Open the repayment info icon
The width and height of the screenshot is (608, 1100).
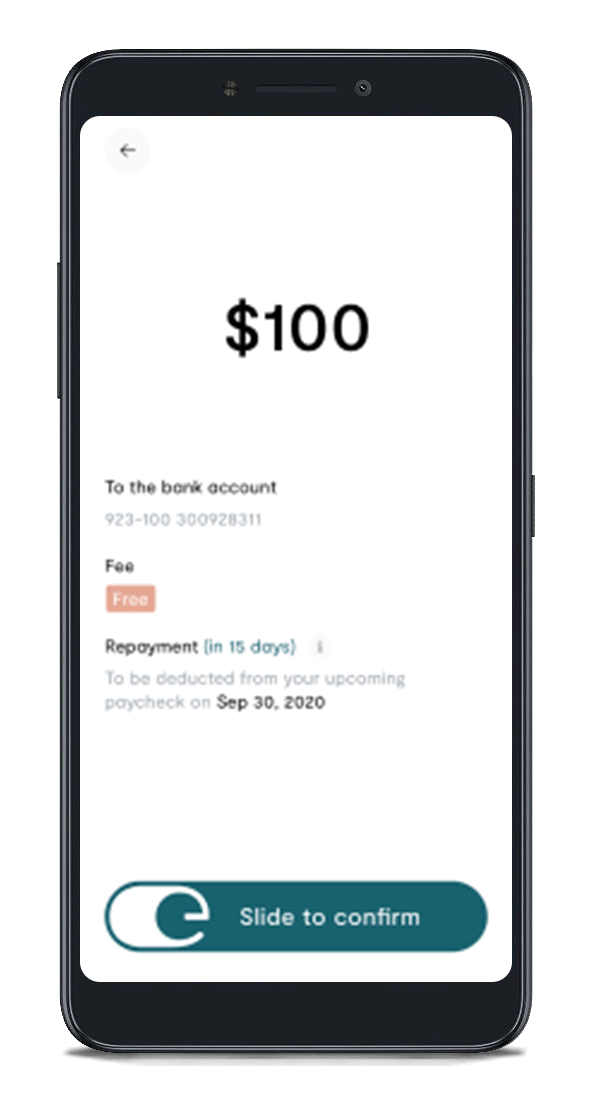coord(319,647)
